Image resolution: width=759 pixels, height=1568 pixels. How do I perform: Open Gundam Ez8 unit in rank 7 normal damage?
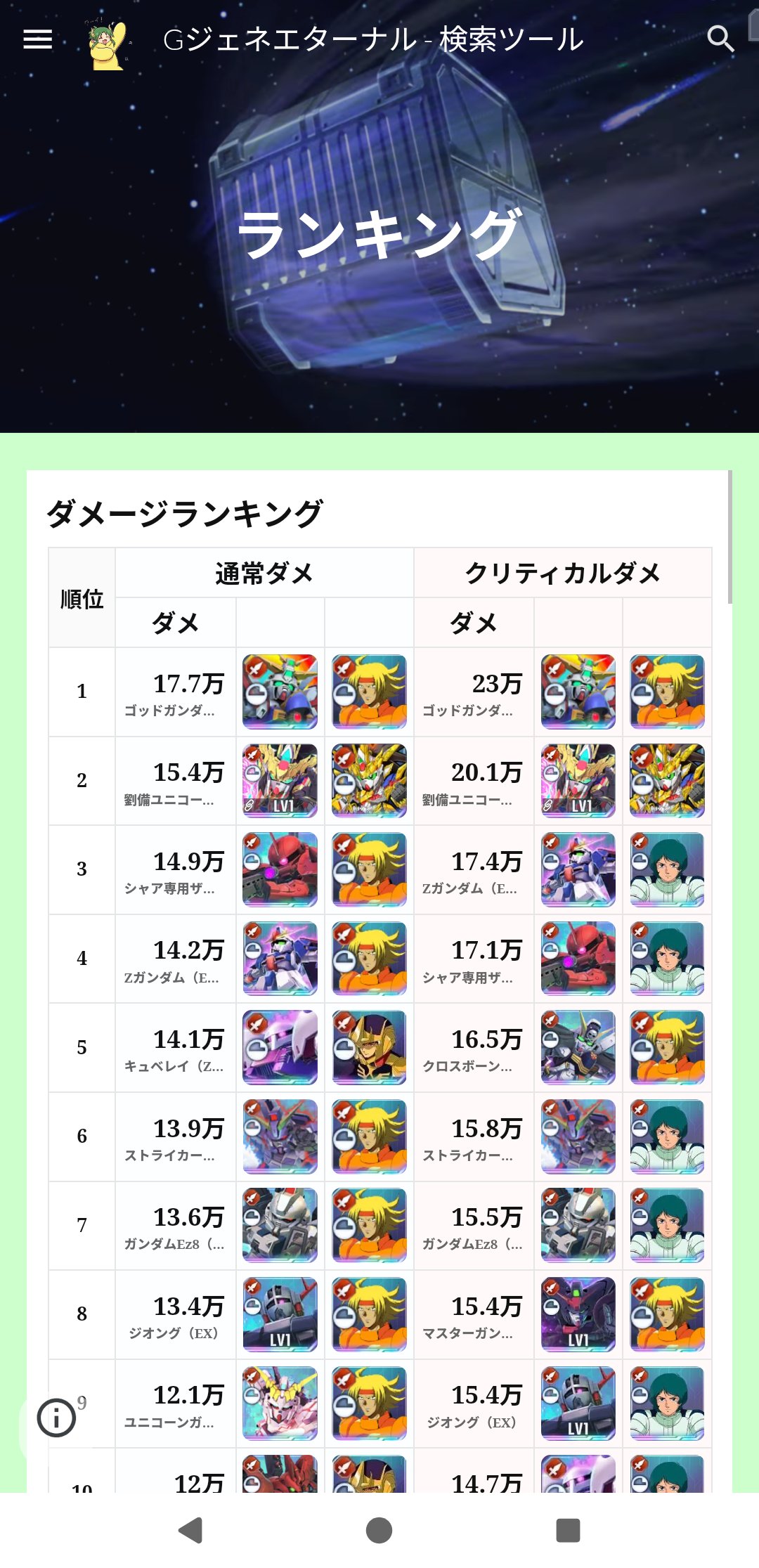(x=280, y=1225)
